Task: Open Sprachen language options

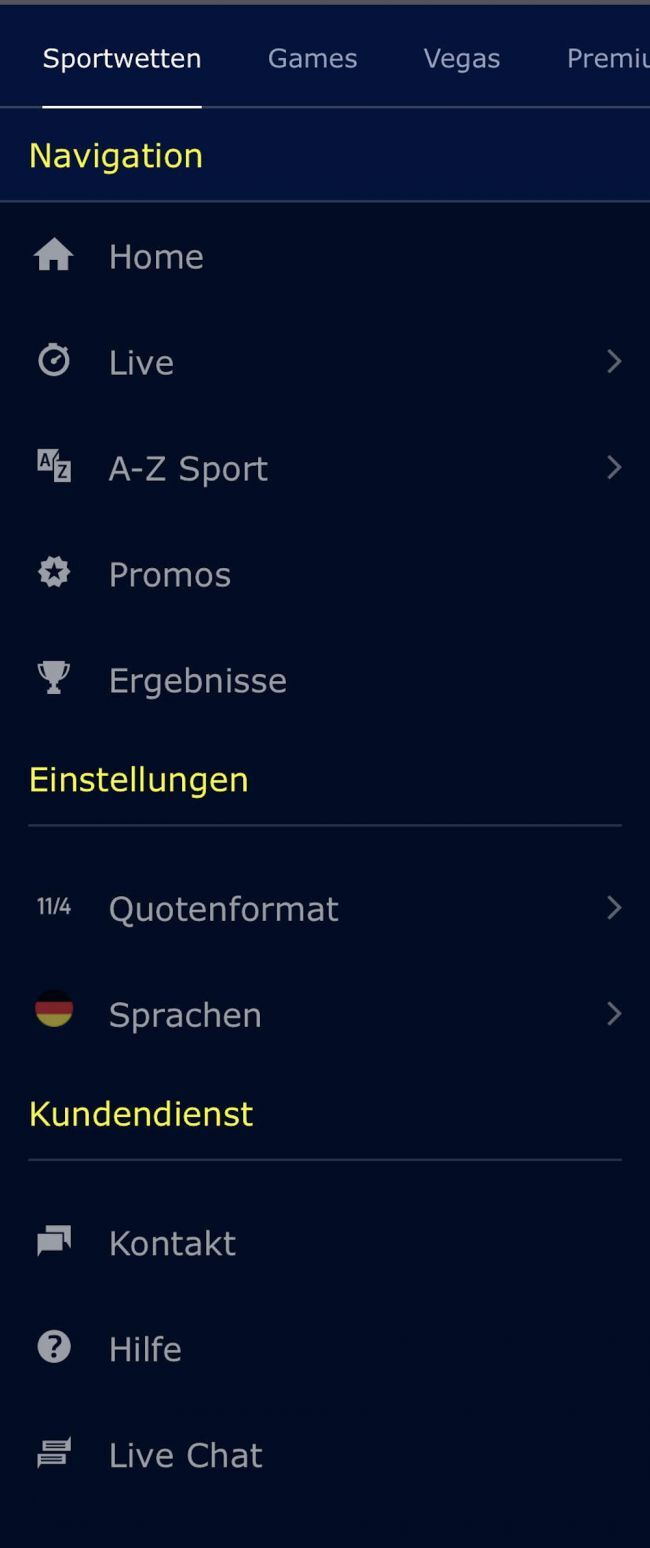Action: click(x=185, y=1015)
